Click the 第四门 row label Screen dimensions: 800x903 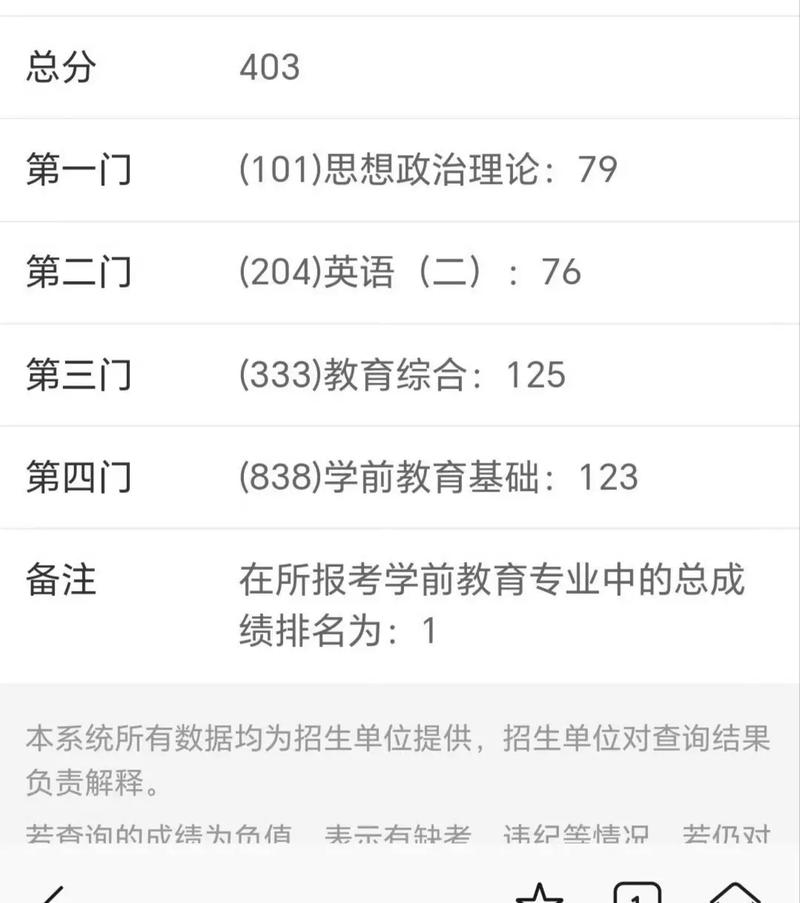click(79, 479)
